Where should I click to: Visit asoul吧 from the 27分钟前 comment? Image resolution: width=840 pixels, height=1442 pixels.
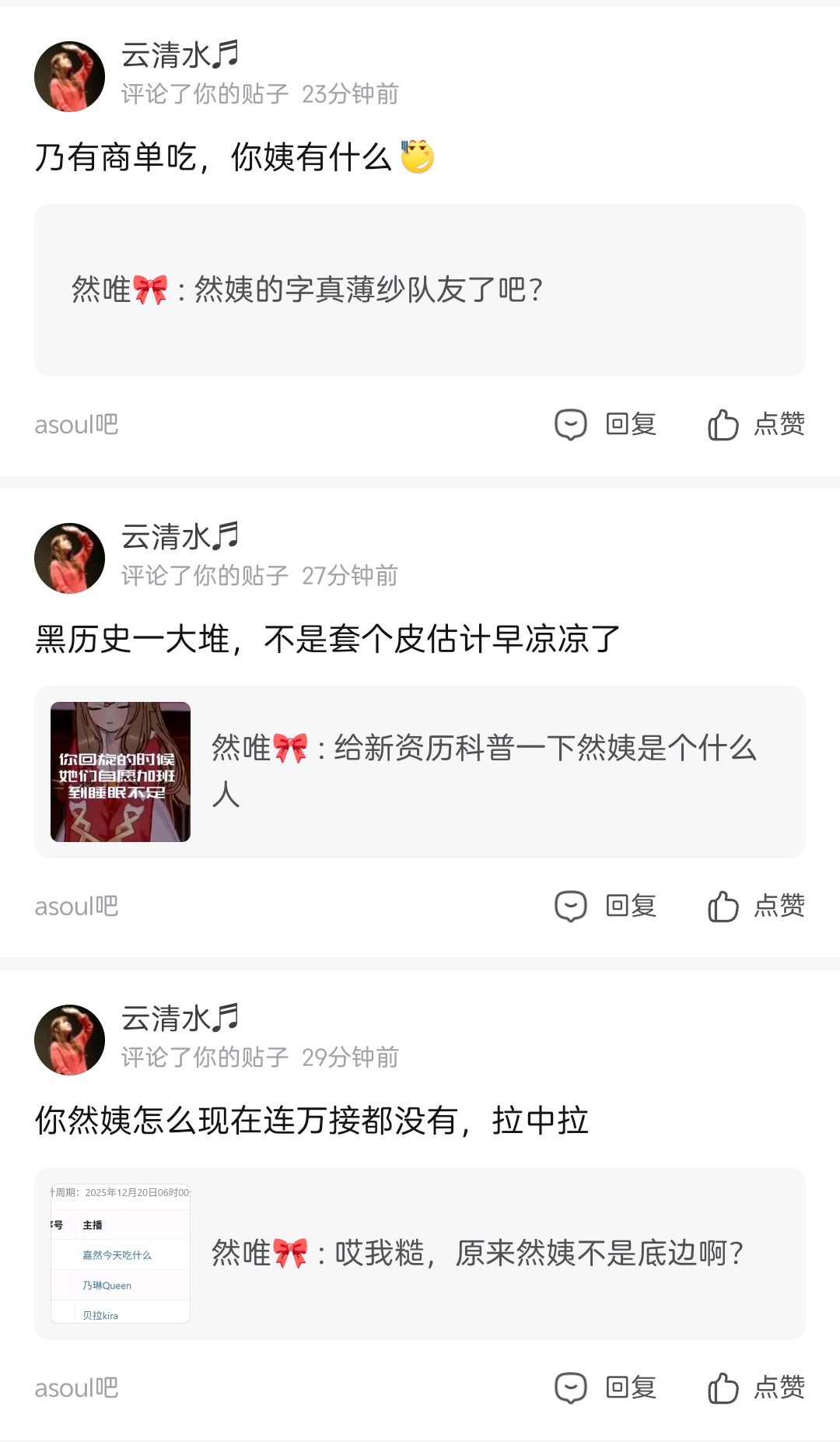click(x=76, y=907)
